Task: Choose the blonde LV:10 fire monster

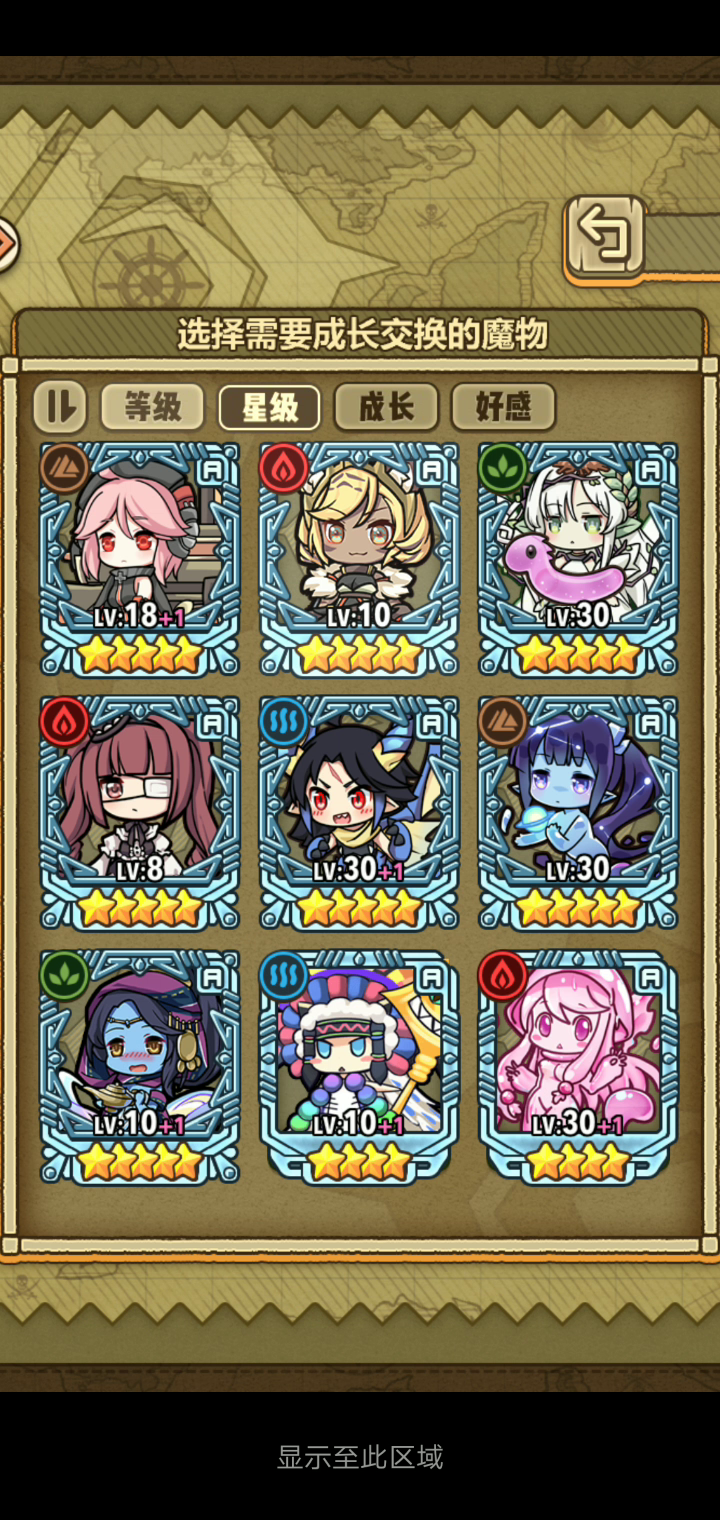Action: click(x=359, y=558)
